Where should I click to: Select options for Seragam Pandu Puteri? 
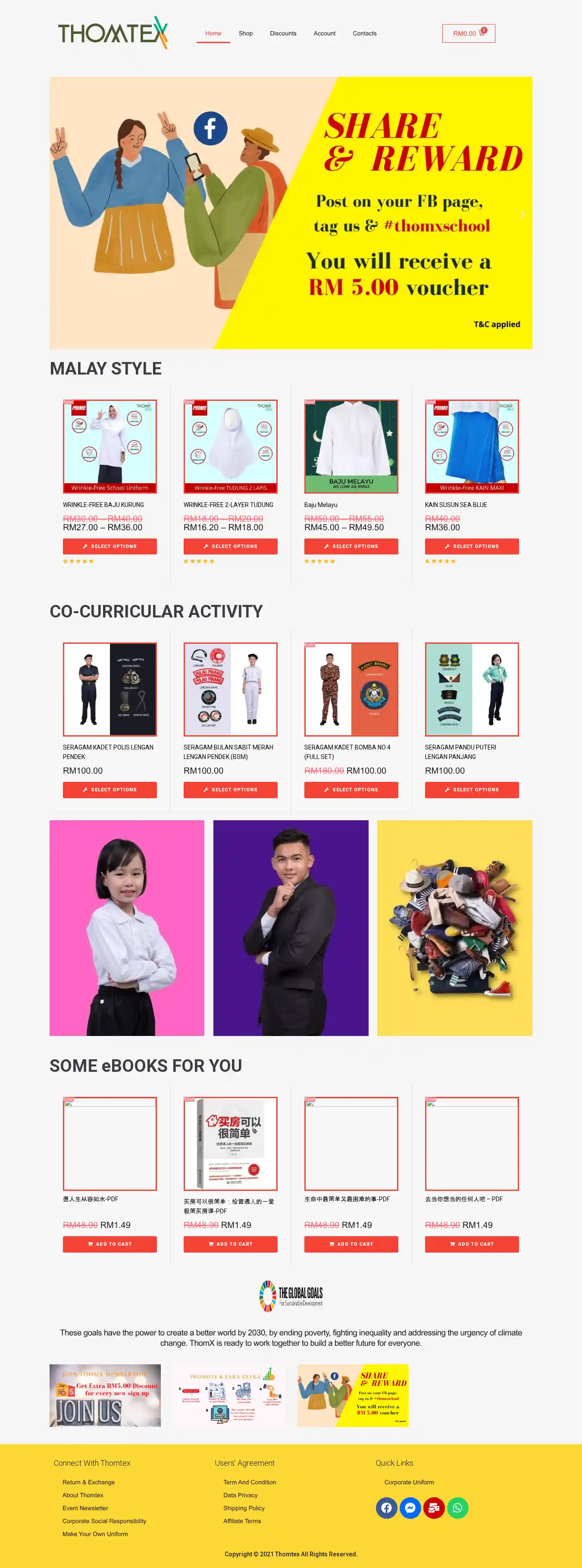(471, 790)
